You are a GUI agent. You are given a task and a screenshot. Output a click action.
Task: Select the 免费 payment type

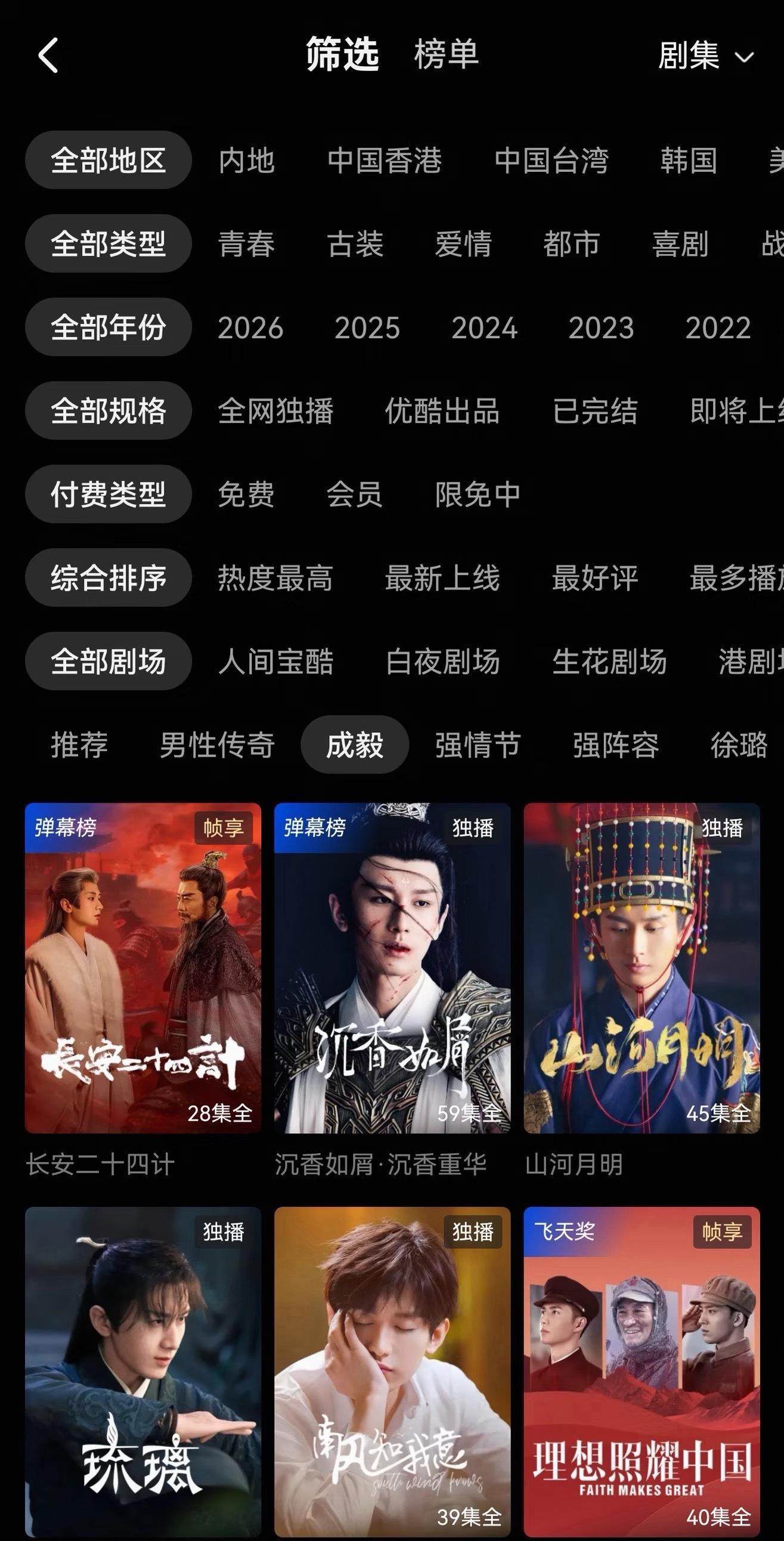pos(247,496)
